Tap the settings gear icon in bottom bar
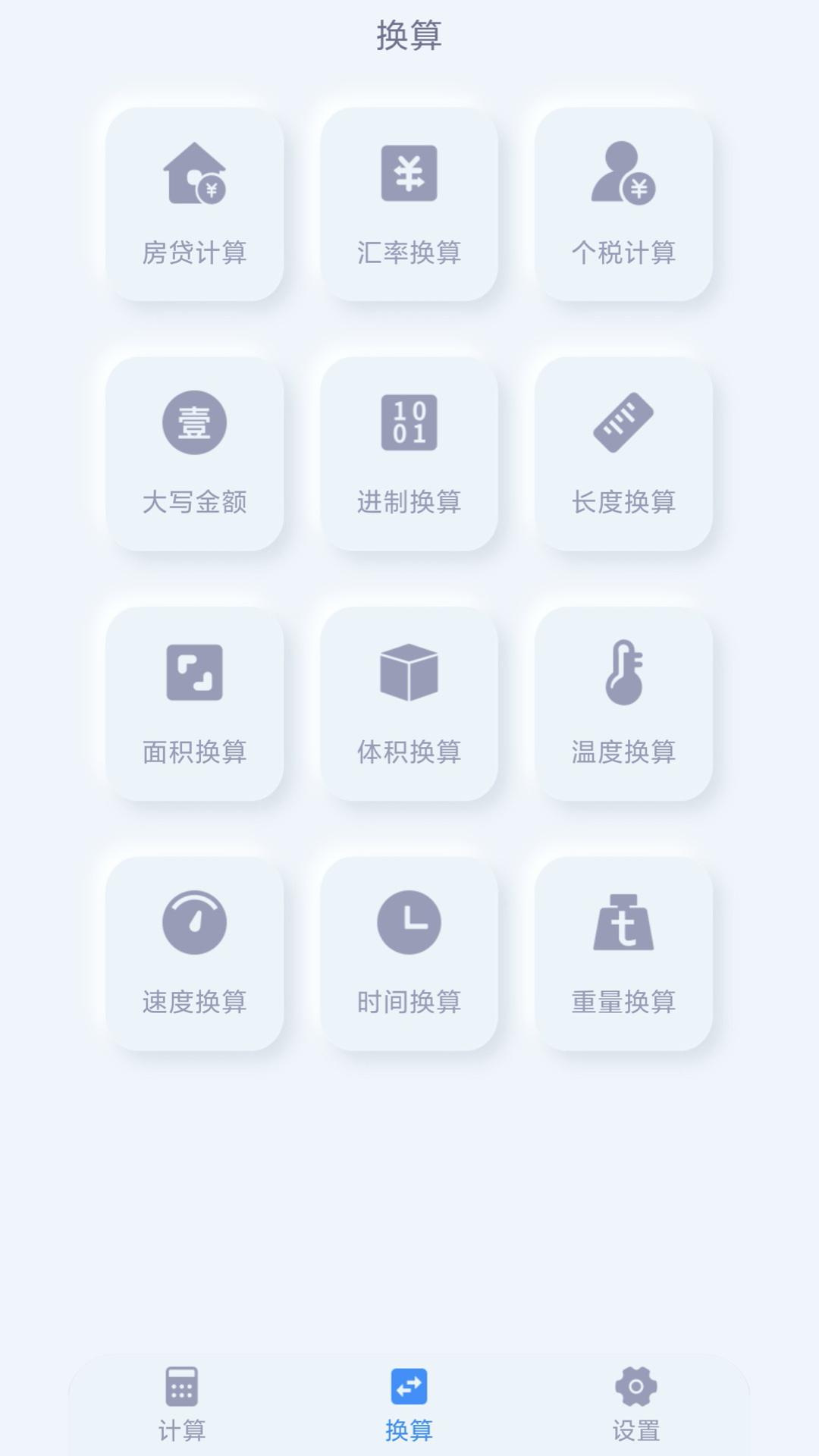The height and width of the screenshot is (1456, 819). 637,1399
